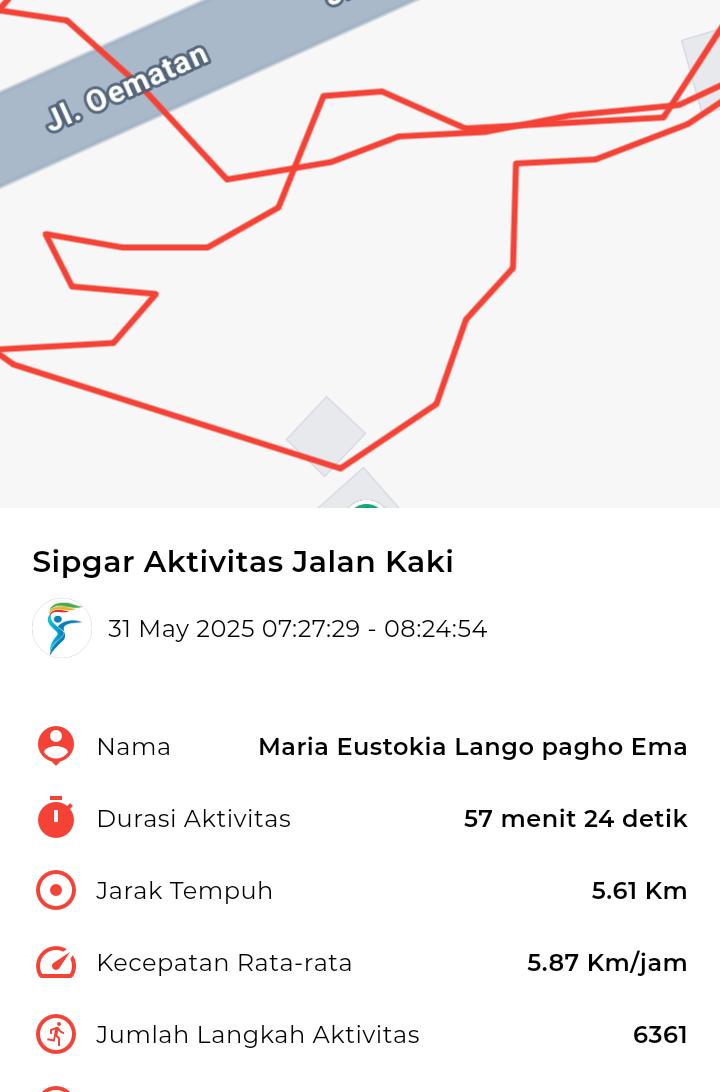Select the speedometer icon for Kecepatan Rata-rata

(55, 962)
